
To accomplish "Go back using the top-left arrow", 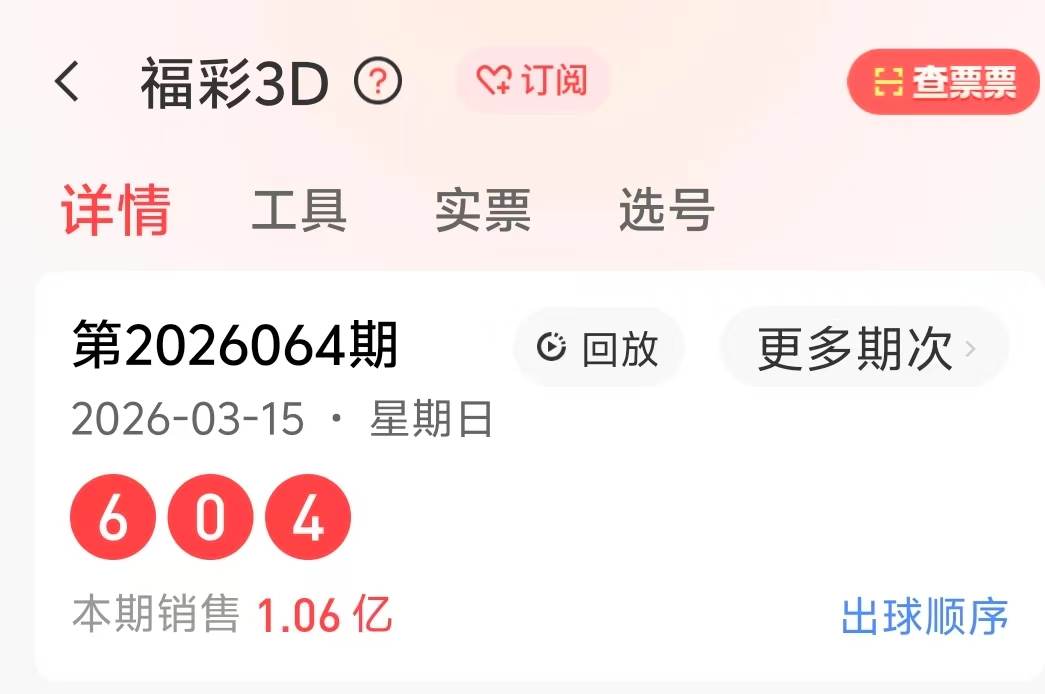I will 67,82.
